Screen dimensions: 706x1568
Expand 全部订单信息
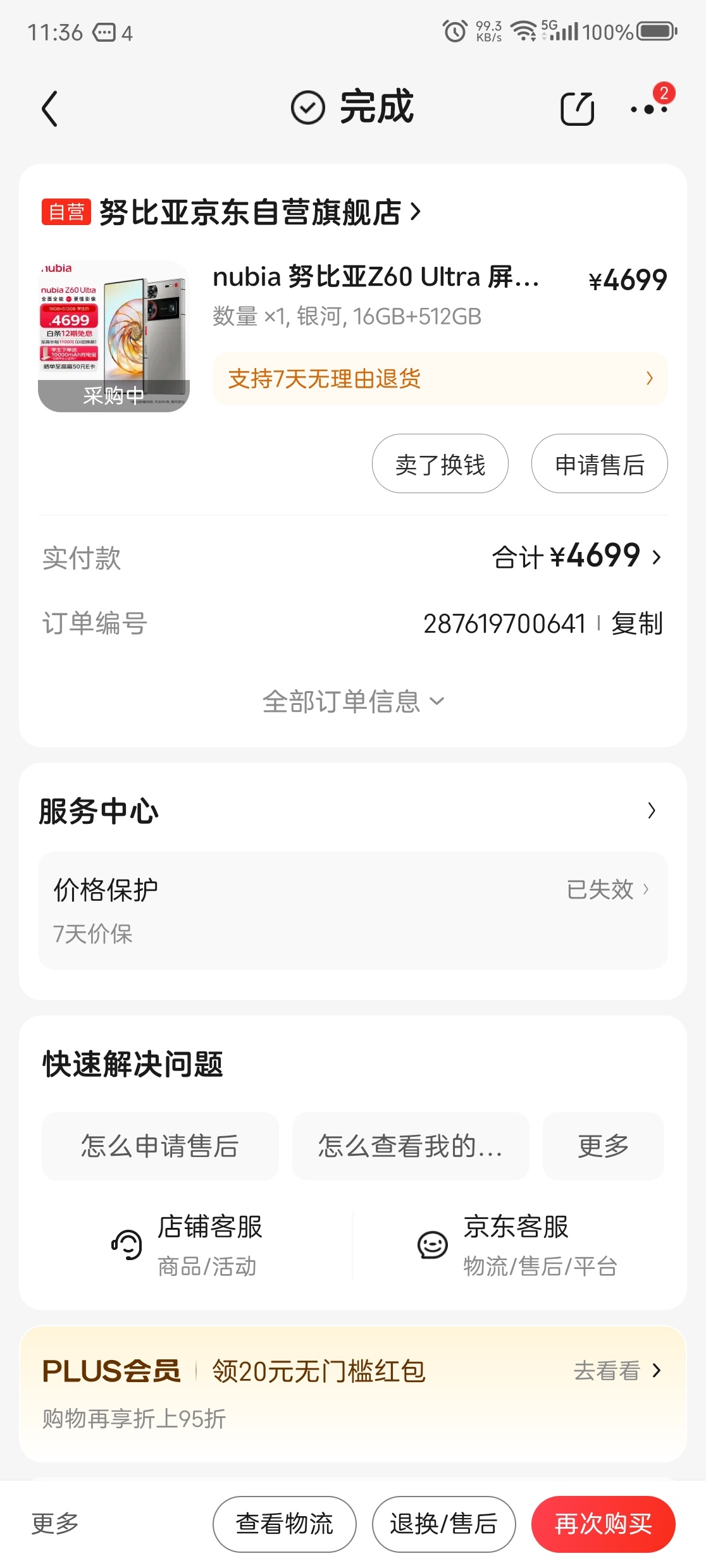point(353,701)
